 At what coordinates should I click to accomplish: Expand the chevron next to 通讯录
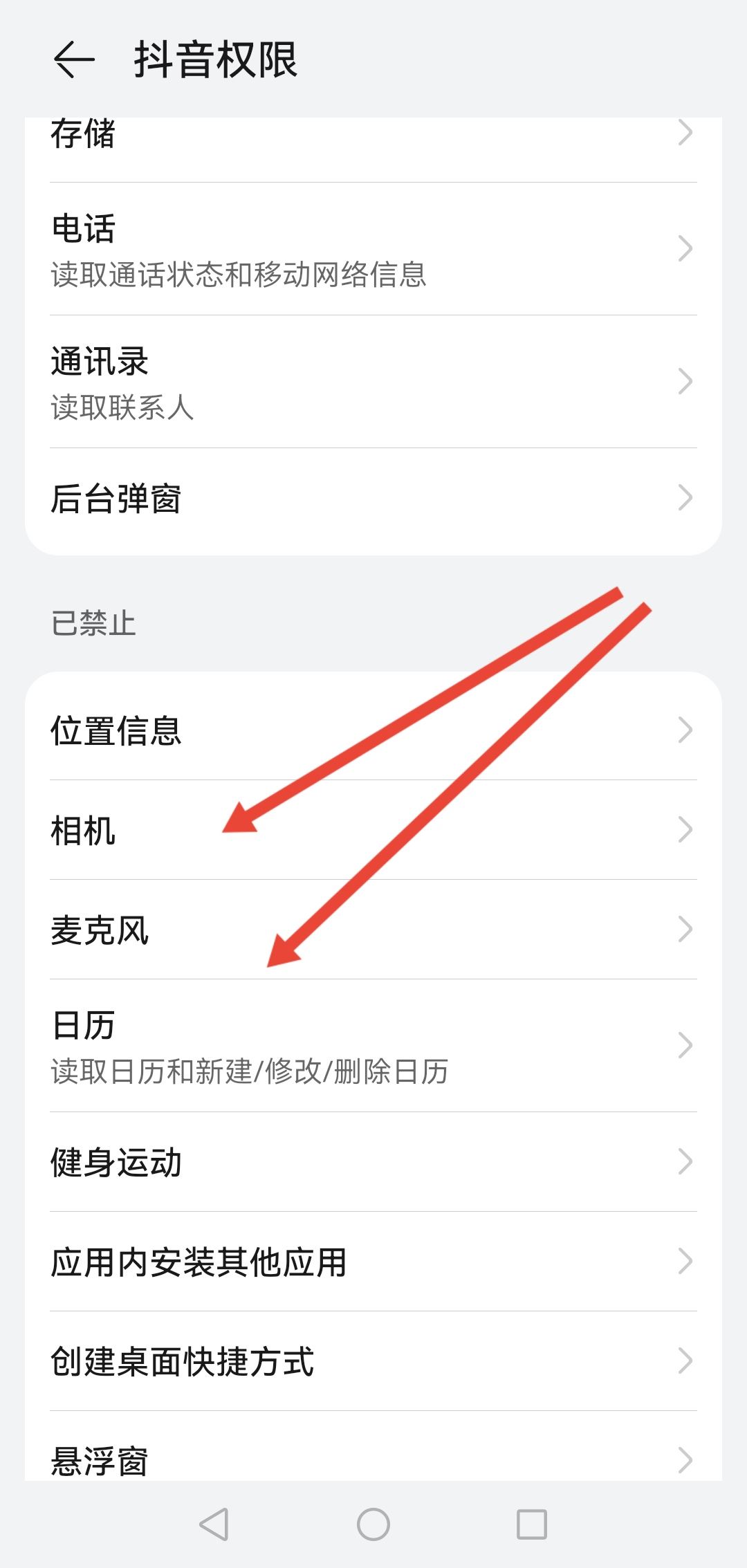click(x=684, y=380)
